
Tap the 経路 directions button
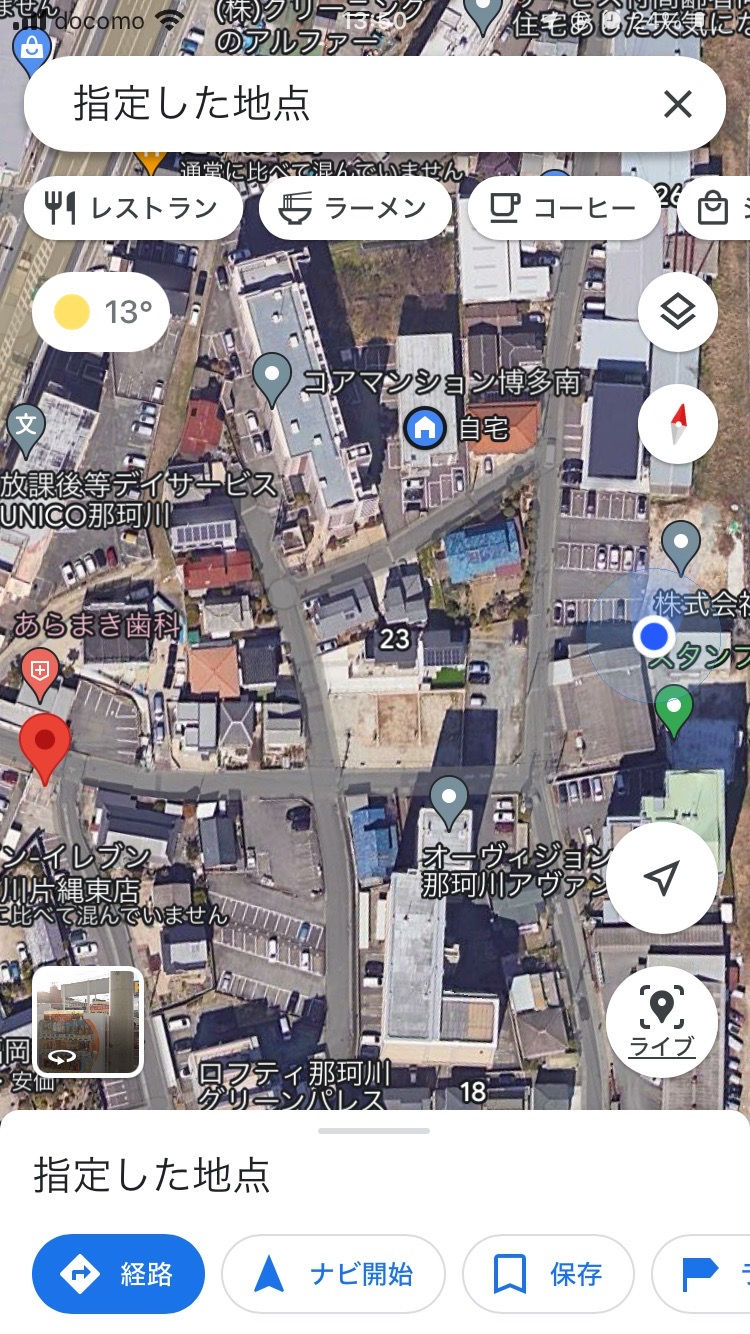118,1274
